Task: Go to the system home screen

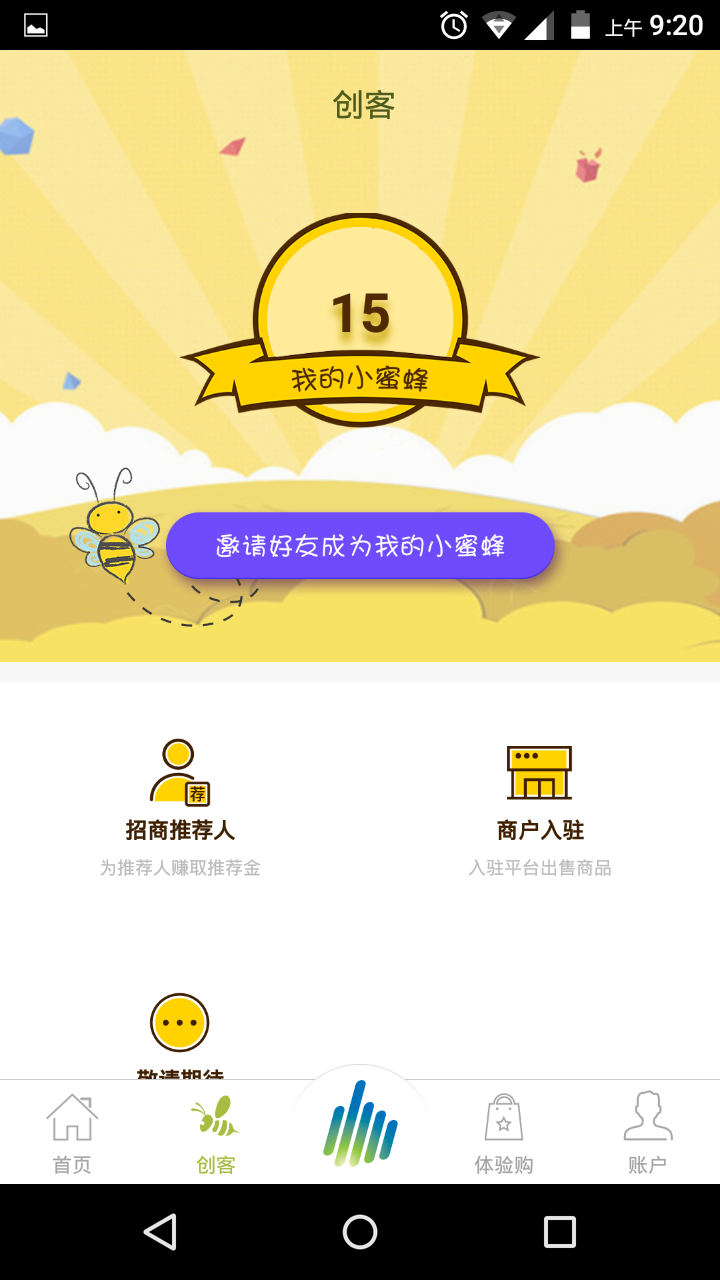Action: point(360,1232)
